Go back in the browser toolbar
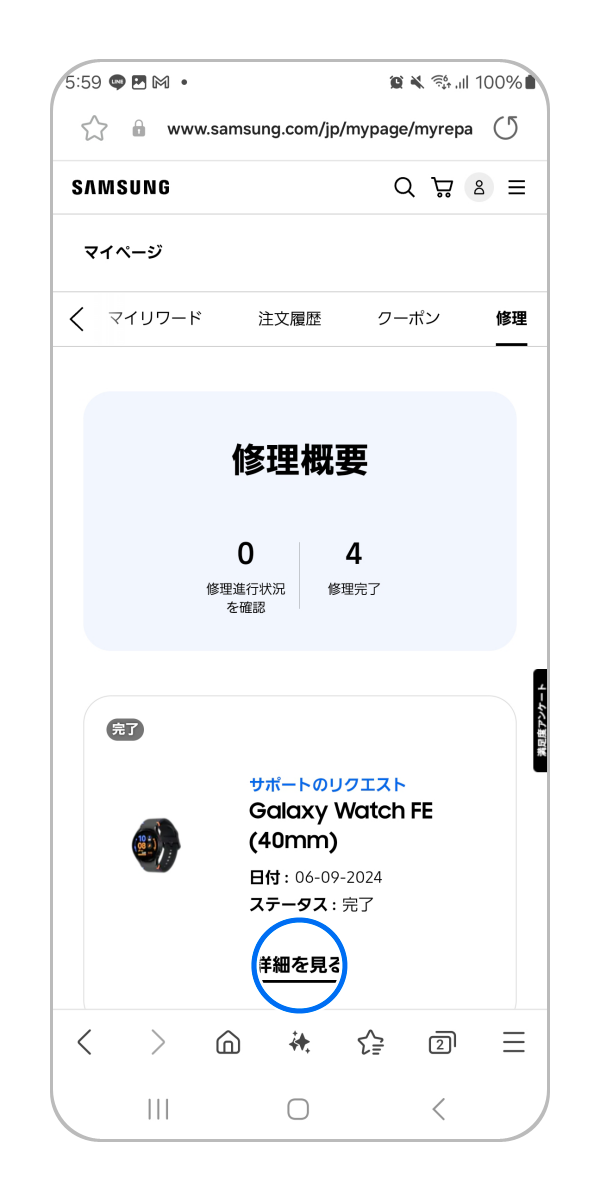 [x=85, y=1043]
